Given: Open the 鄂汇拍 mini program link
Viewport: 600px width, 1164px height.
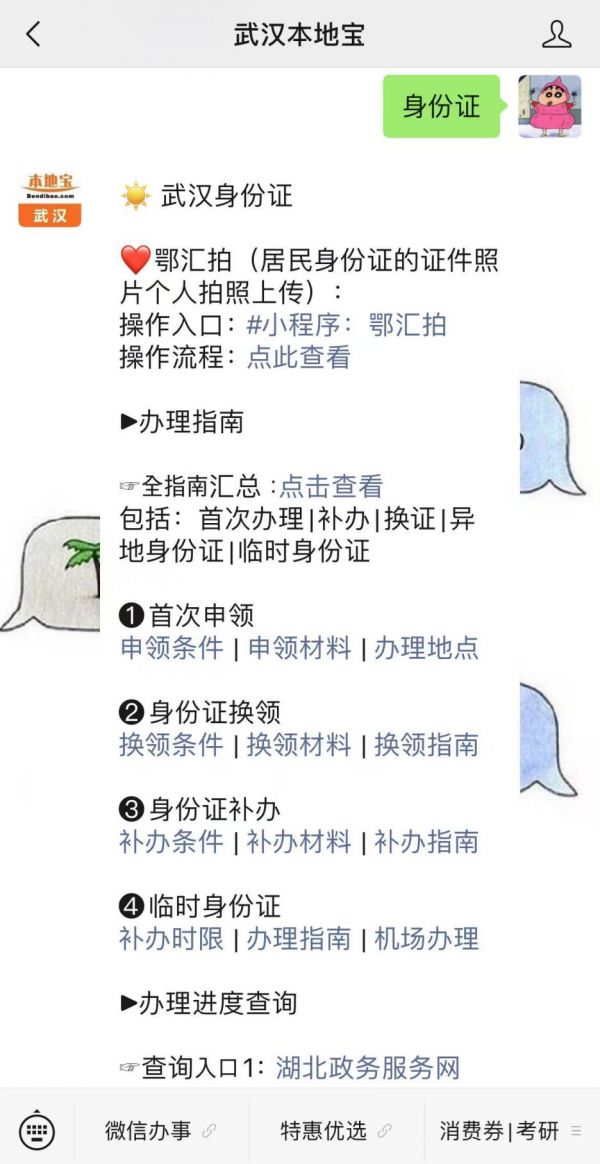Looking at the screenshot, I should [x=346, y=325].
